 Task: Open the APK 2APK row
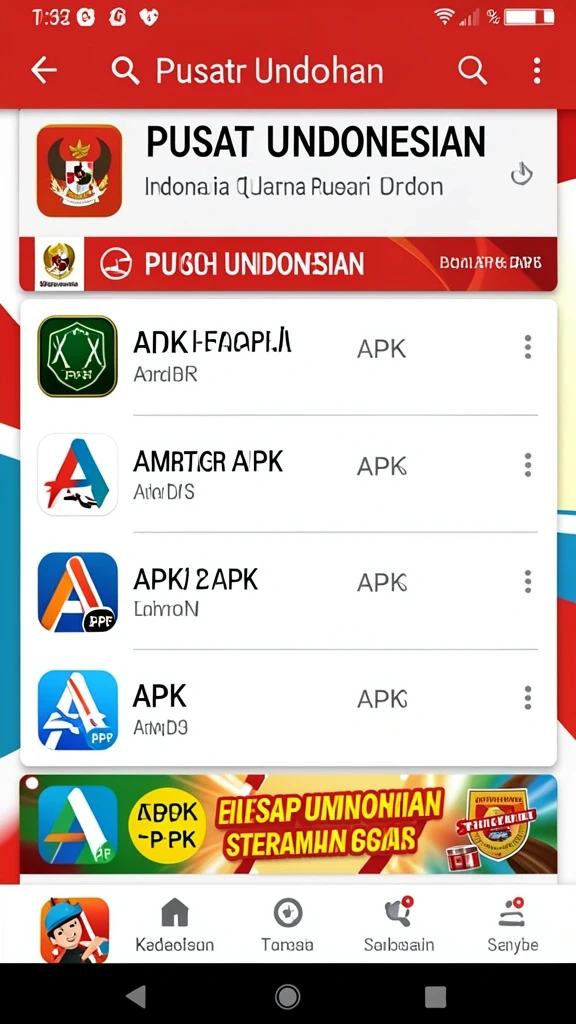288,592
